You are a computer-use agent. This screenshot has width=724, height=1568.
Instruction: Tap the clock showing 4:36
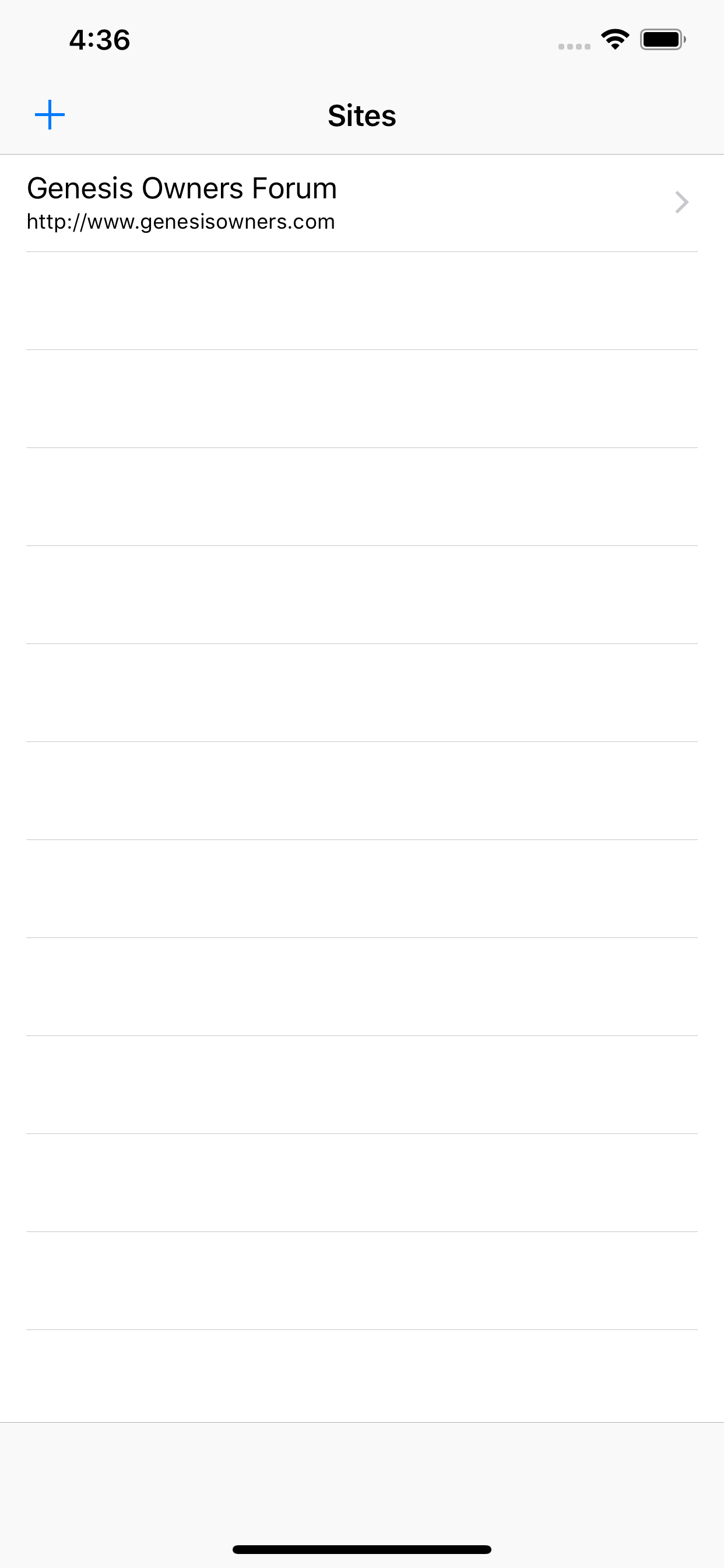click(x=99, y=40)
